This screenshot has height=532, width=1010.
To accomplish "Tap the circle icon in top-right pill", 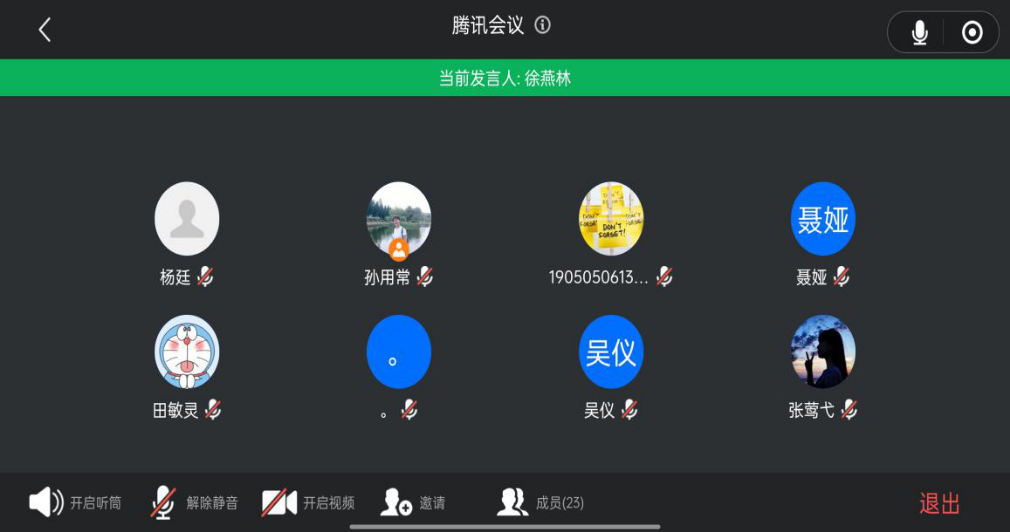I will coord(971,33).
